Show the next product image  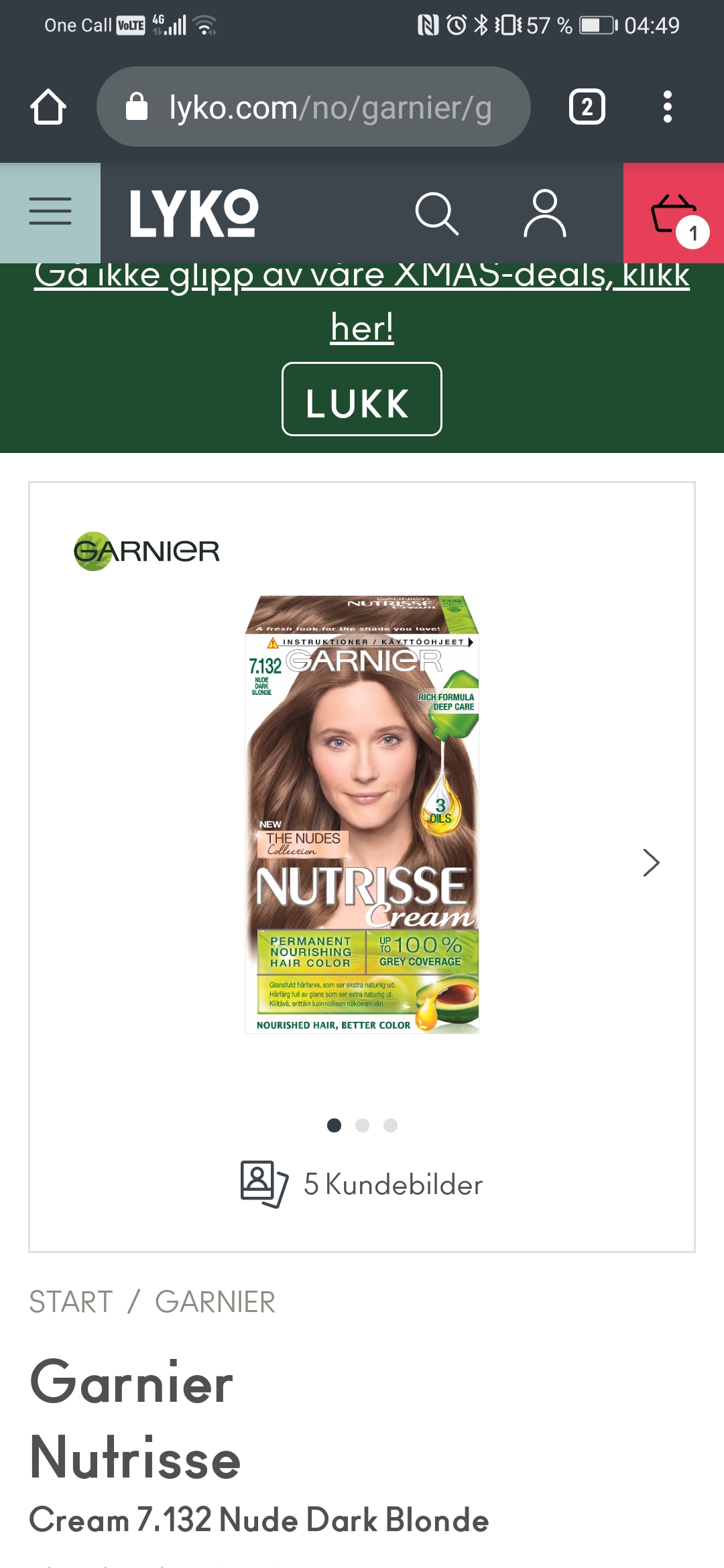click(651, 862)
